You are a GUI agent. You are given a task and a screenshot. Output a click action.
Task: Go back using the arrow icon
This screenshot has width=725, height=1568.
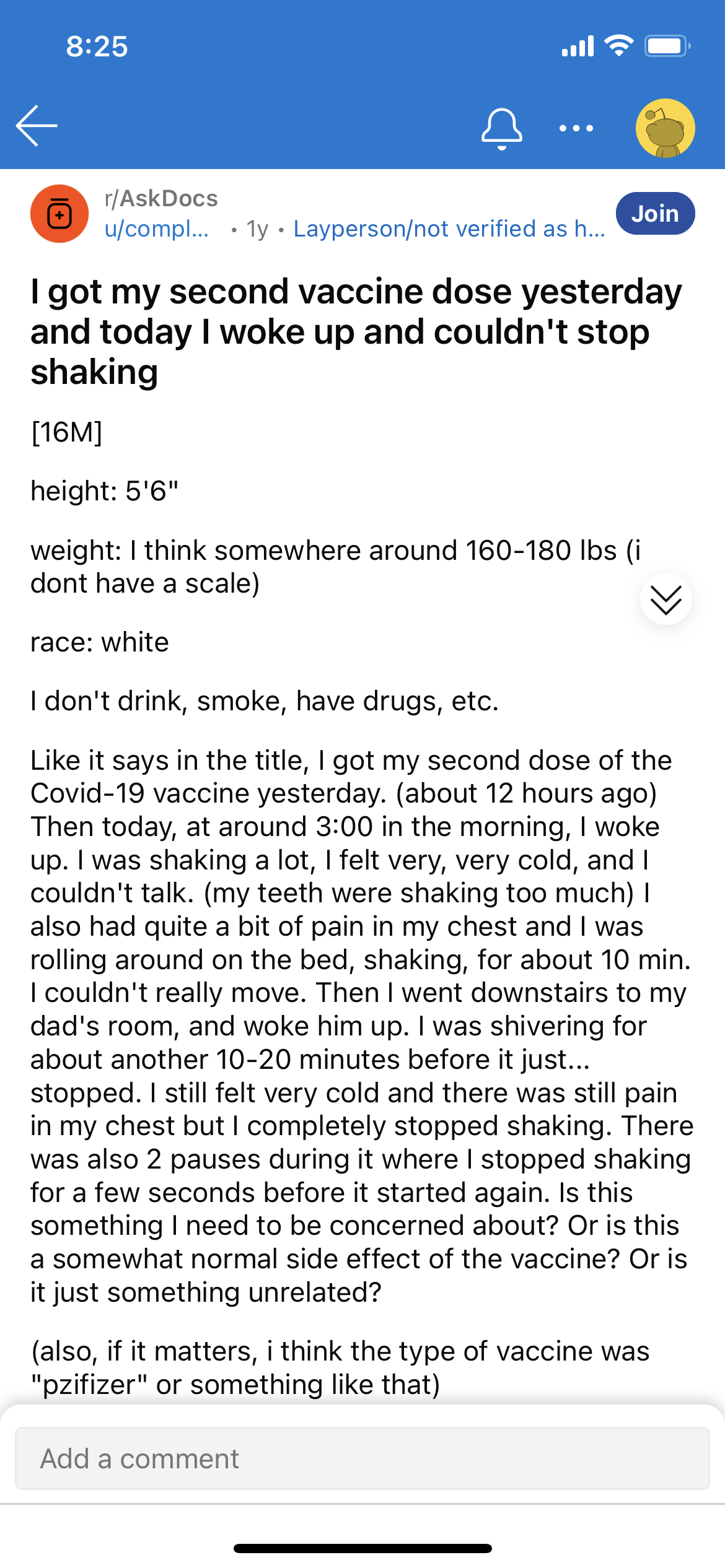[37, 126]
